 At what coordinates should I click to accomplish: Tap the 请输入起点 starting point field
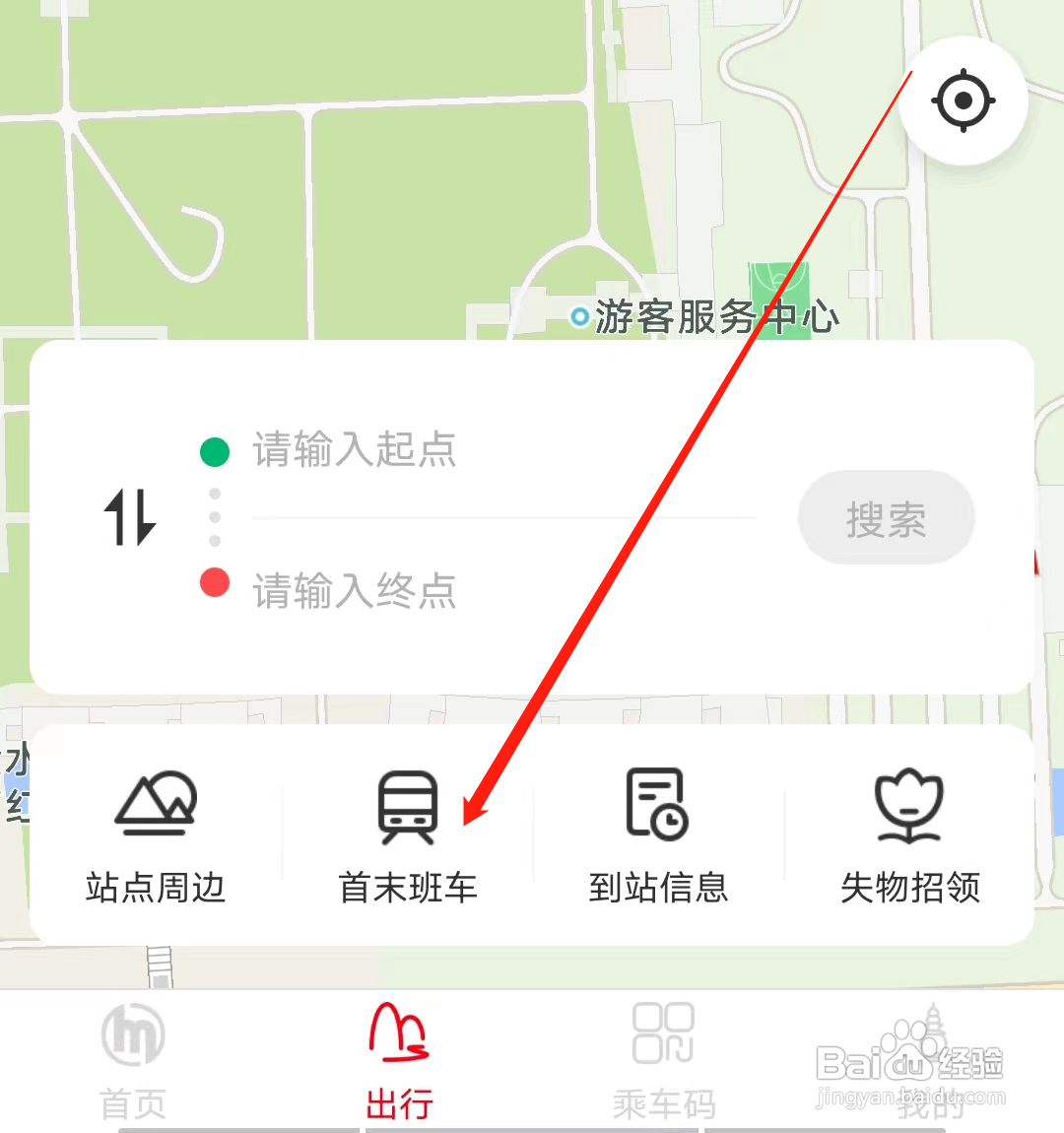click(355, 450)
